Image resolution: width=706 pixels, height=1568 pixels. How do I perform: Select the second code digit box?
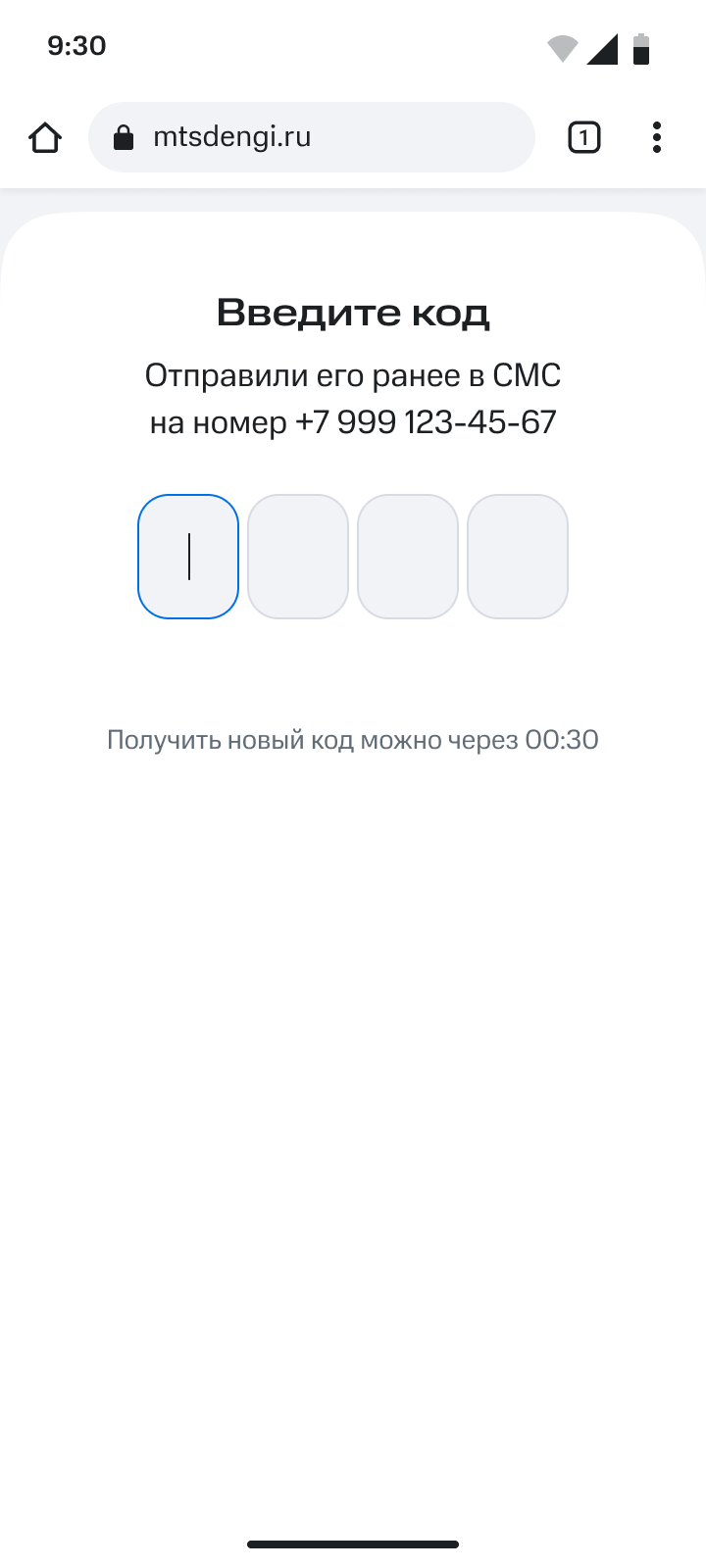pyautogui.click(x=298, y=557)
